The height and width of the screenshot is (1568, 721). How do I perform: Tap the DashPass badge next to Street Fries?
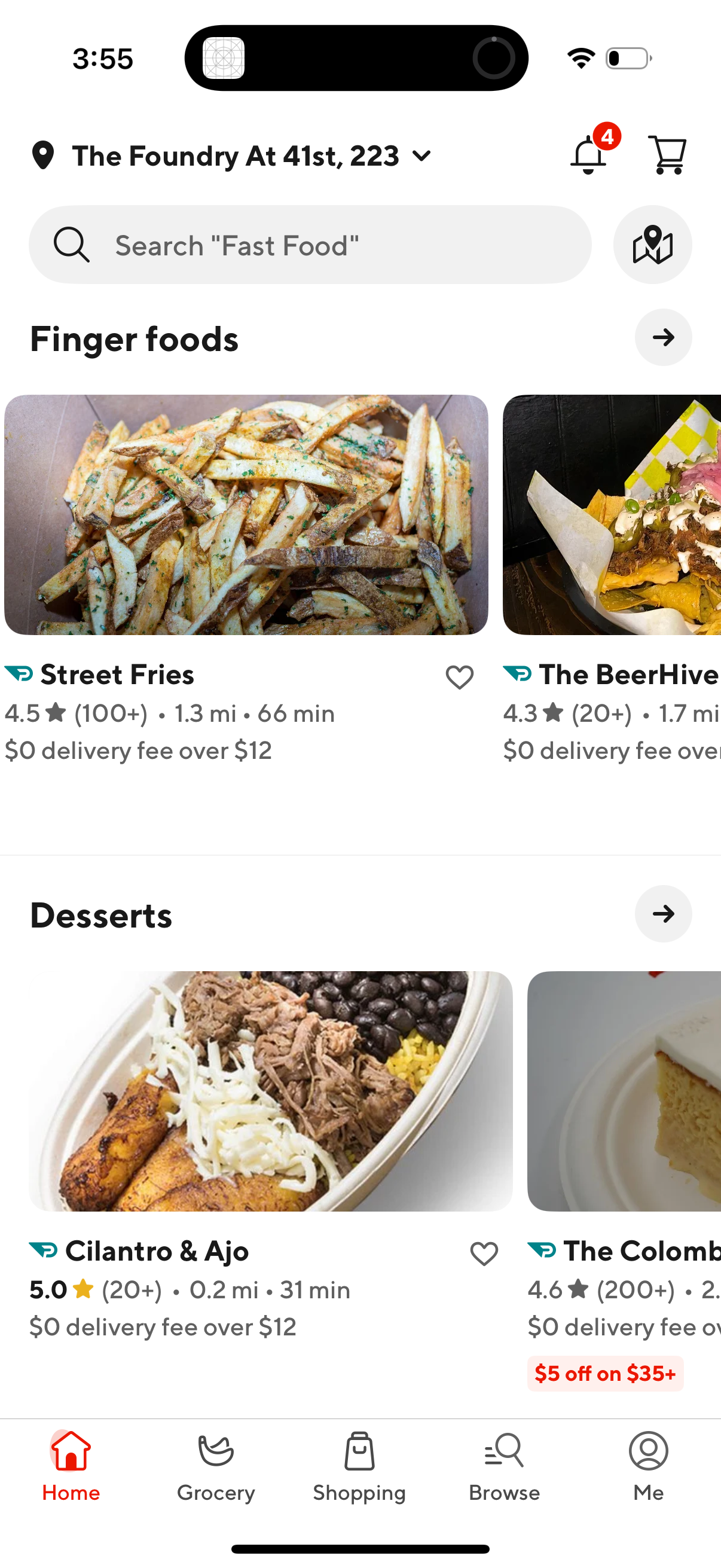pos(20,675)
